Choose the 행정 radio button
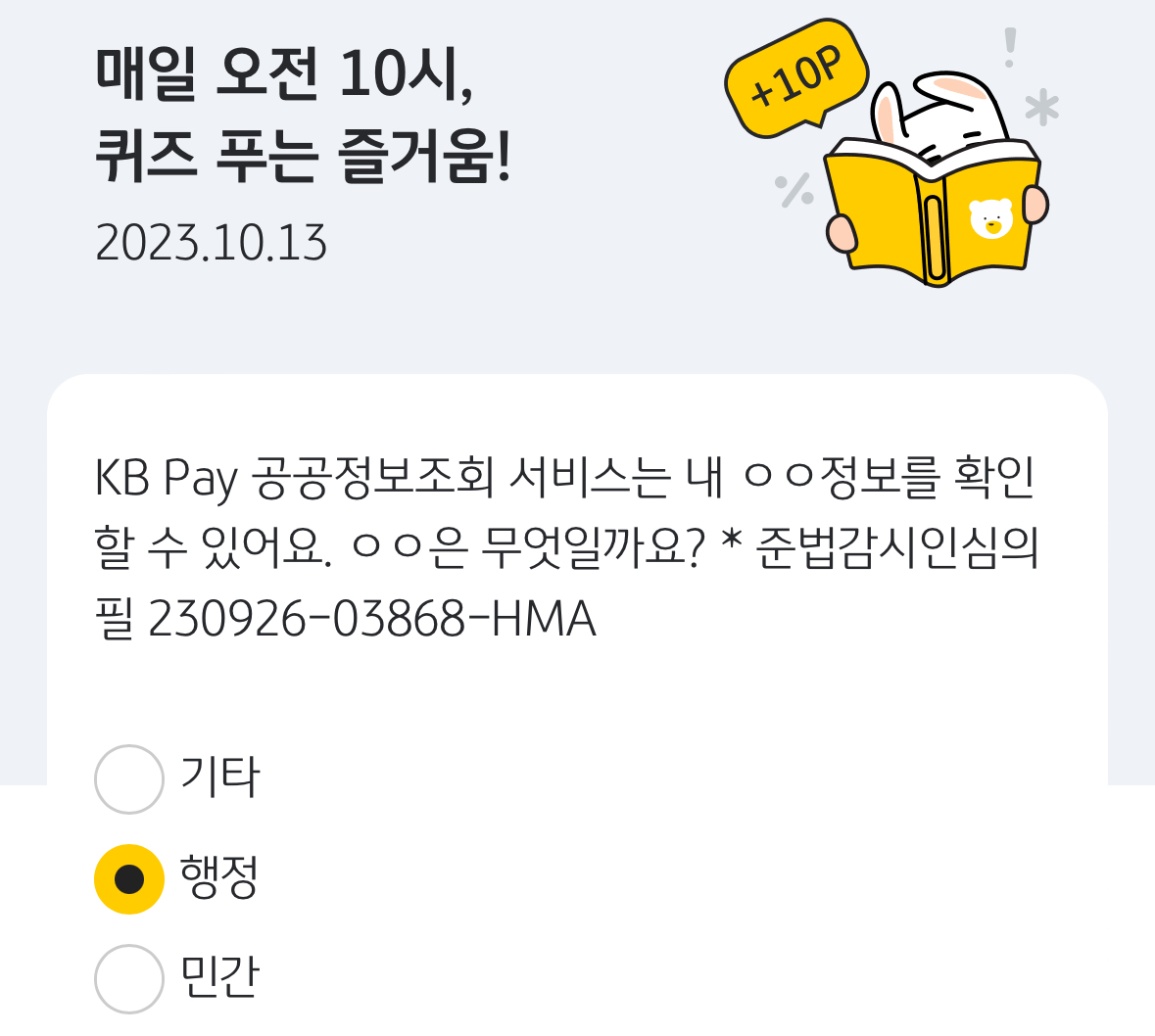The image size is (1155, 1036). (129, 879)
